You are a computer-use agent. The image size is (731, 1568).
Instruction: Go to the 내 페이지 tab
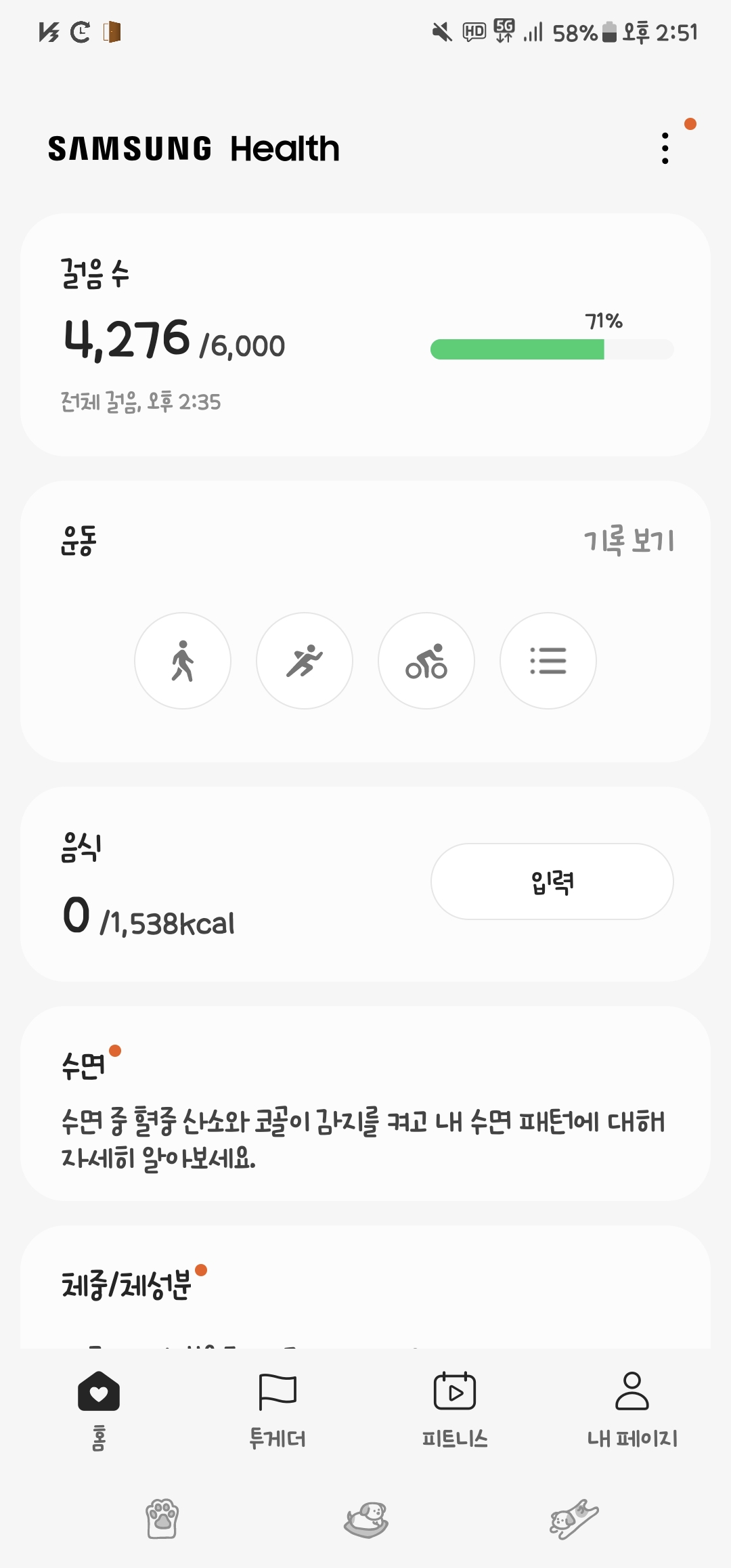click(x=632, y=1408)
